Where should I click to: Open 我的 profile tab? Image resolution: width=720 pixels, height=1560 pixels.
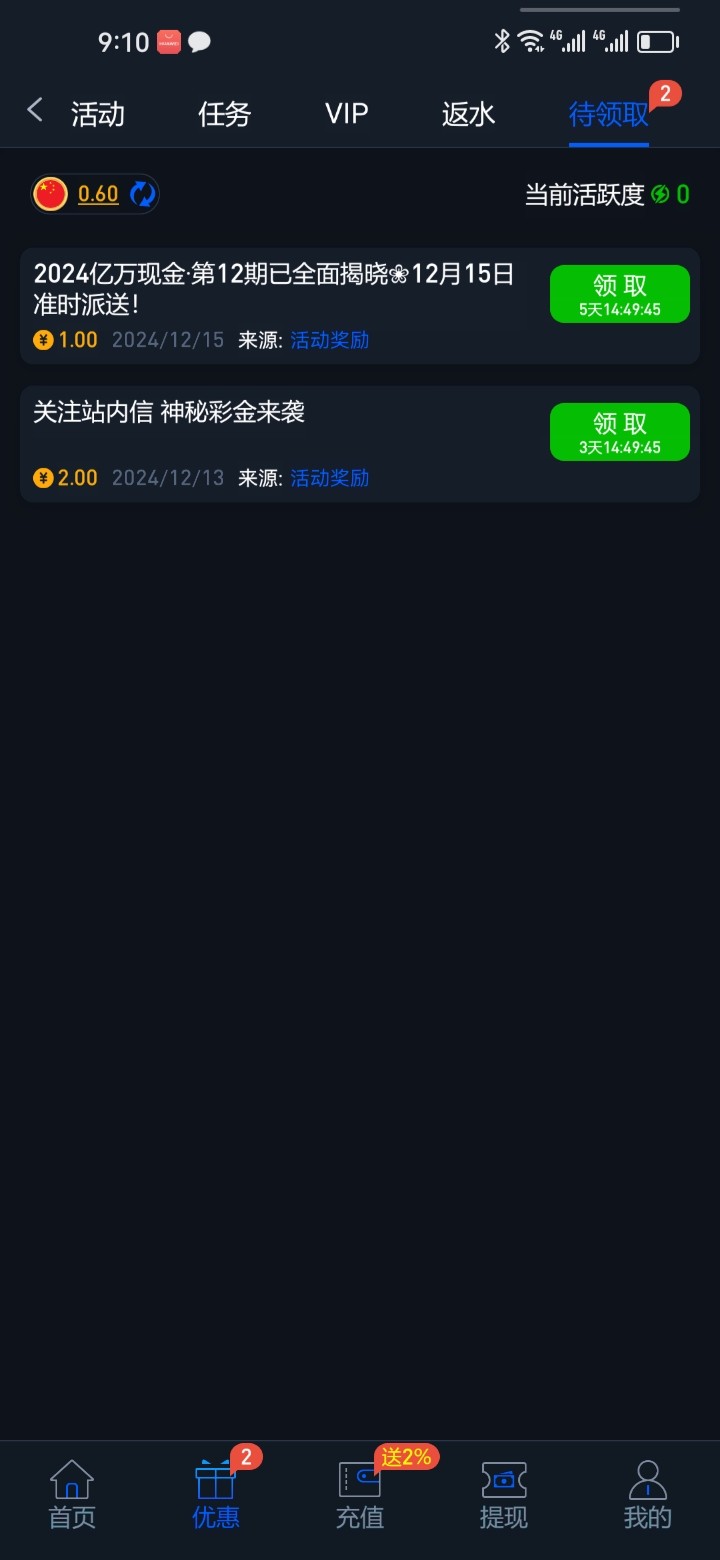point(647,1495)
